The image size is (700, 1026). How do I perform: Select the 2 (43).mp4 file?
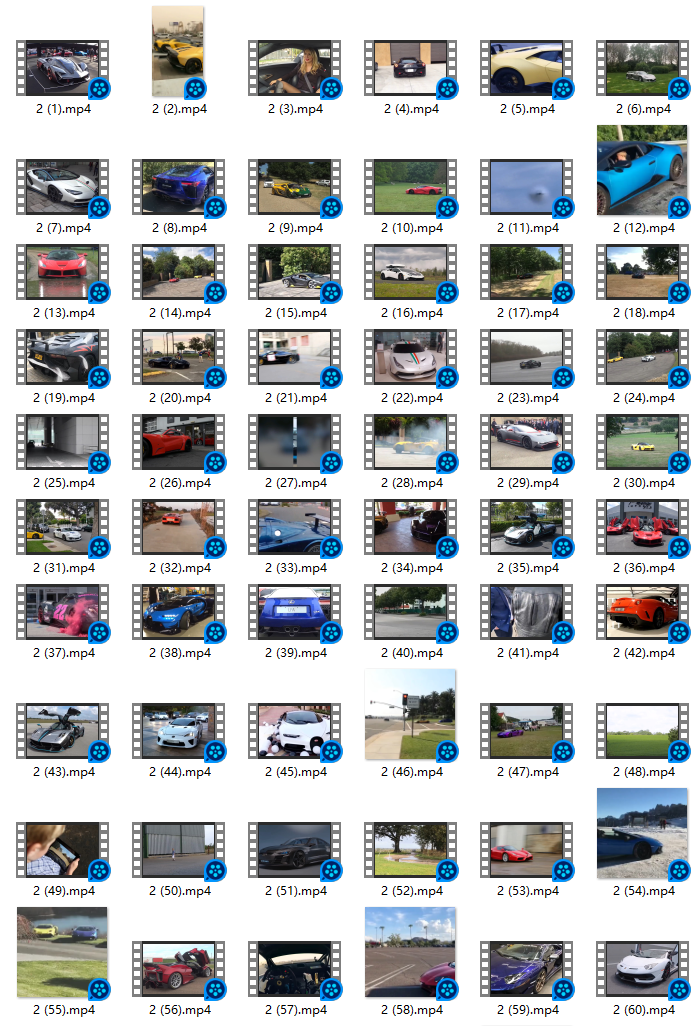(x=63, y=731)
